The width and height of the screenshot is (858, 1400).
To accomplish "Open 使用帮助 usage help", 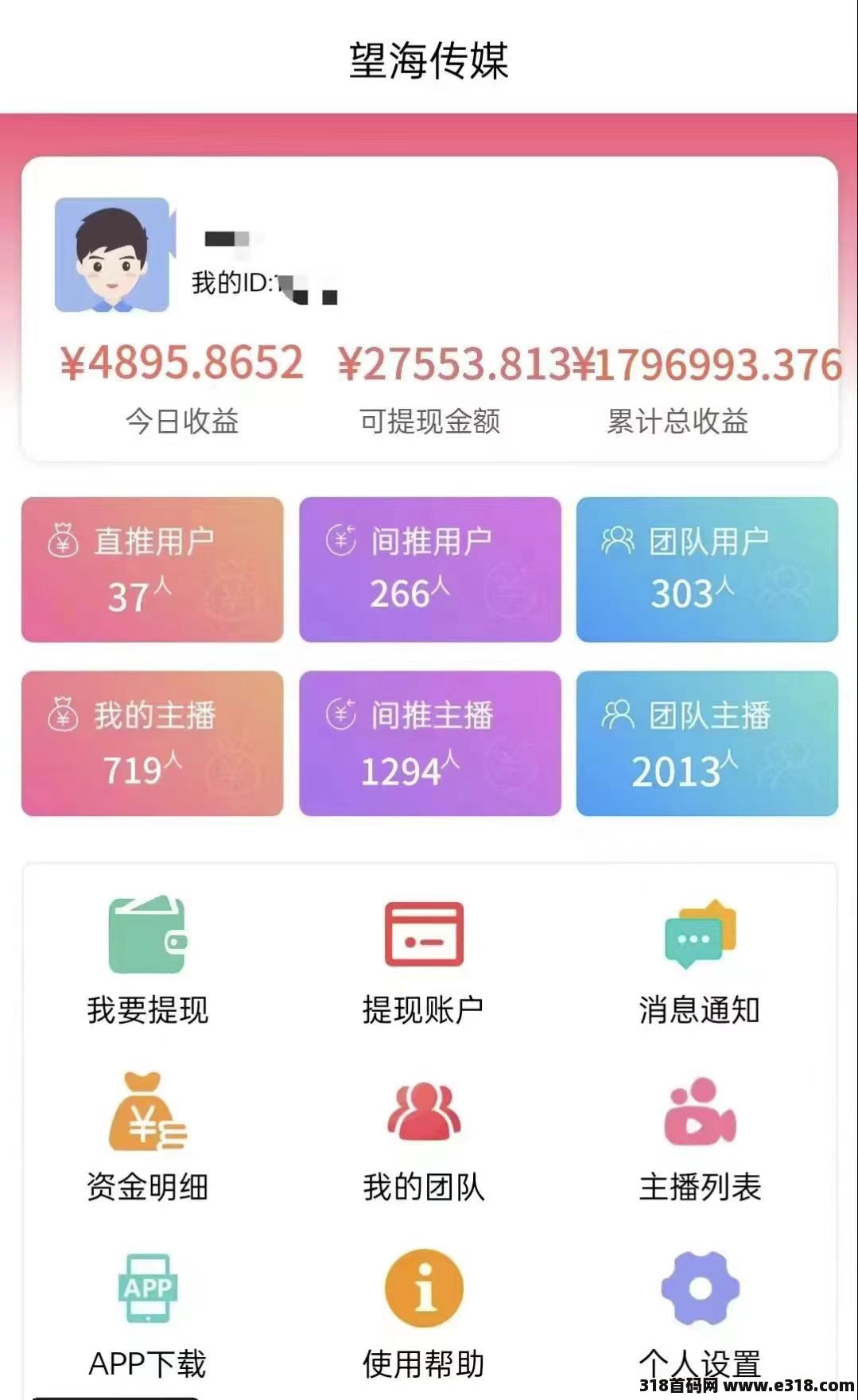I will pyautogui.click(x=423, y=1314).
